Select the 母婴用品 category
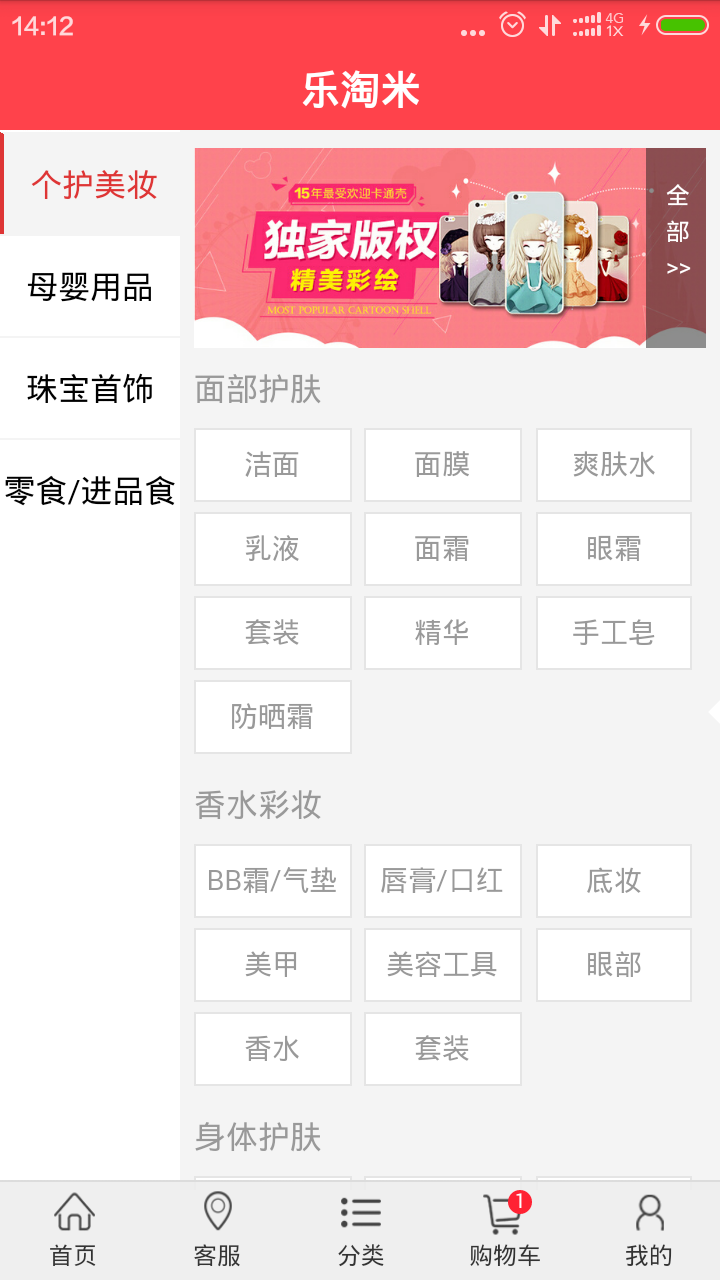Viewport: 720px width, 1280px height. point(90,288)
